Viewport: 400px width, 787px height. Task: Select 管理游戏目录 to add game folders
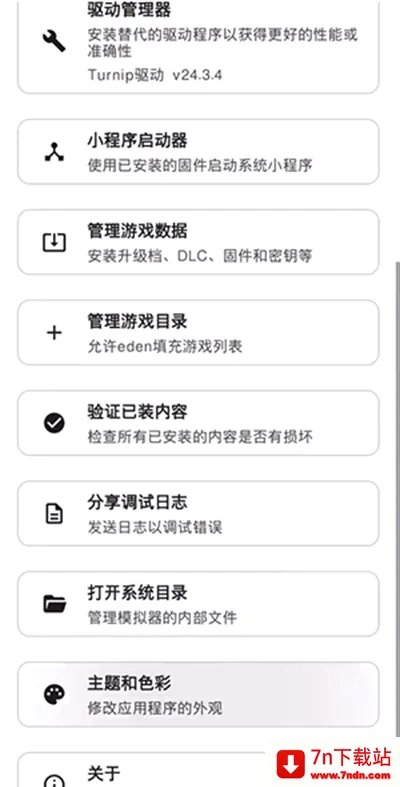tap(198, 332)
